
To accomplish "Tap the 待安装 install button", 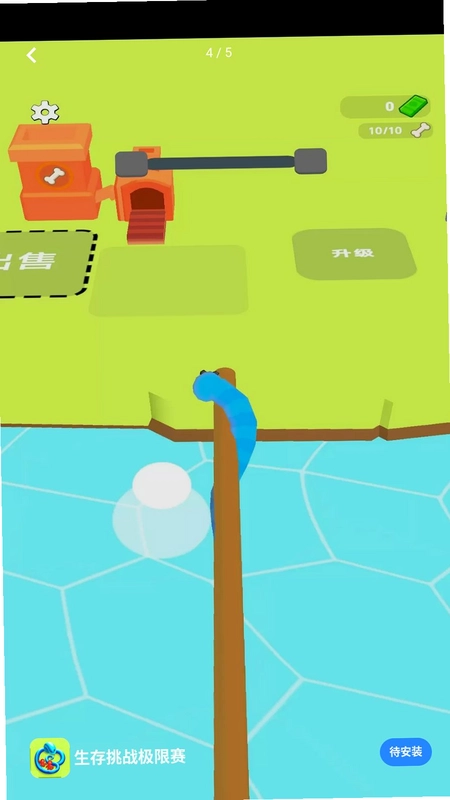I will tap(406, 752).
